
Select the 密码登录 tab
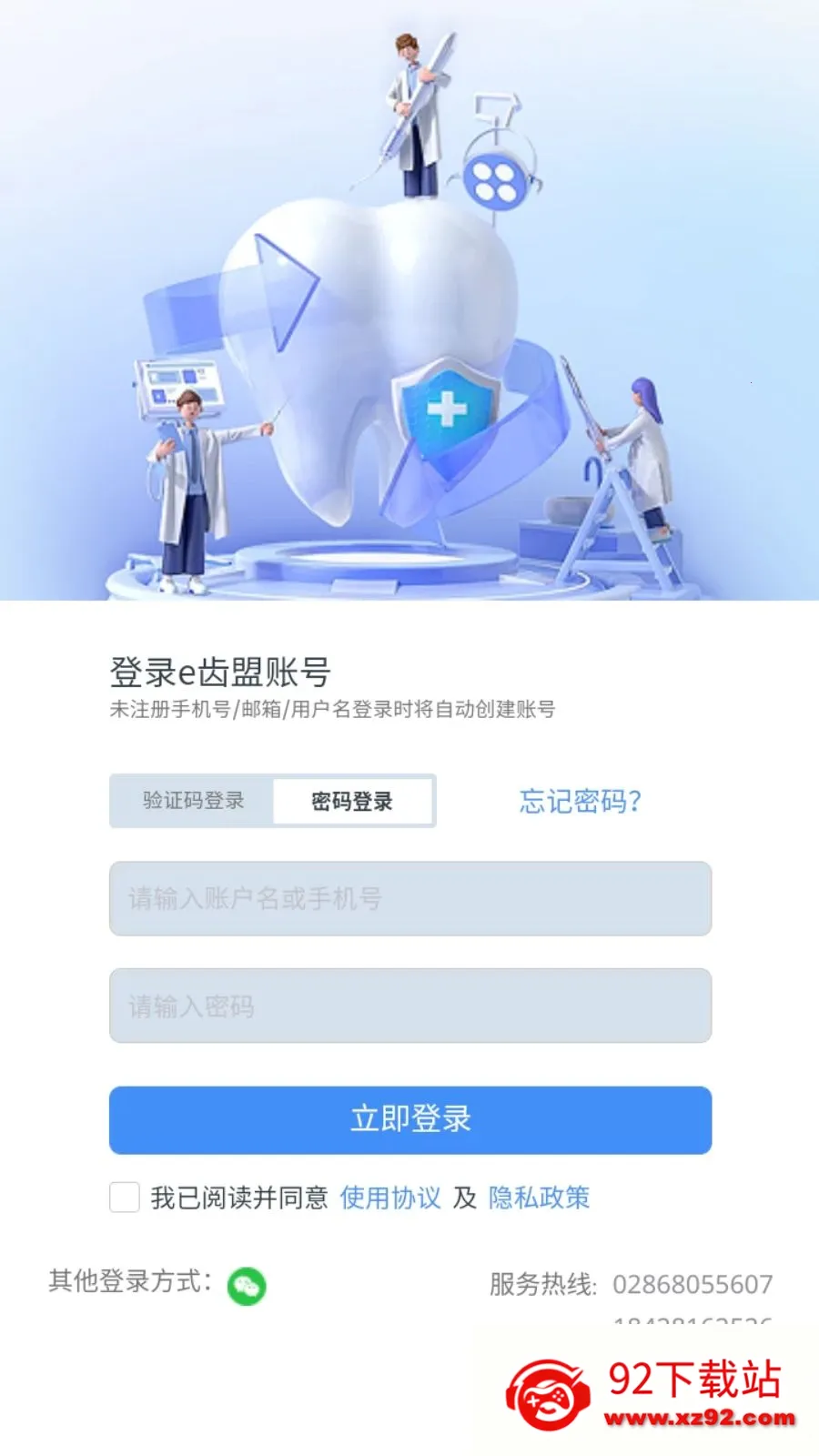(352, 801)
